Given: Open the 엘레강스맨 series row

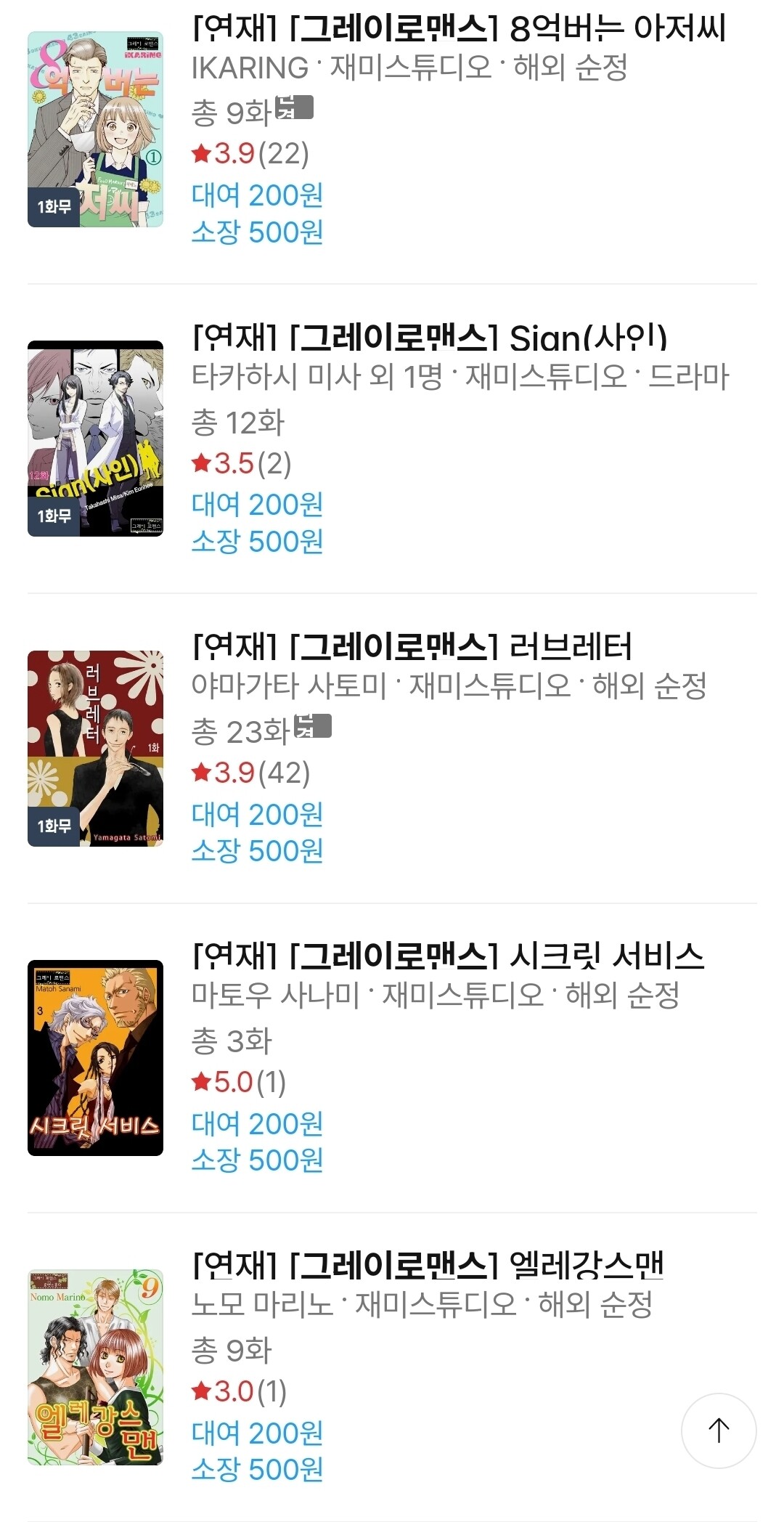Looking at the screenshot, I should tap(428, 1266).
